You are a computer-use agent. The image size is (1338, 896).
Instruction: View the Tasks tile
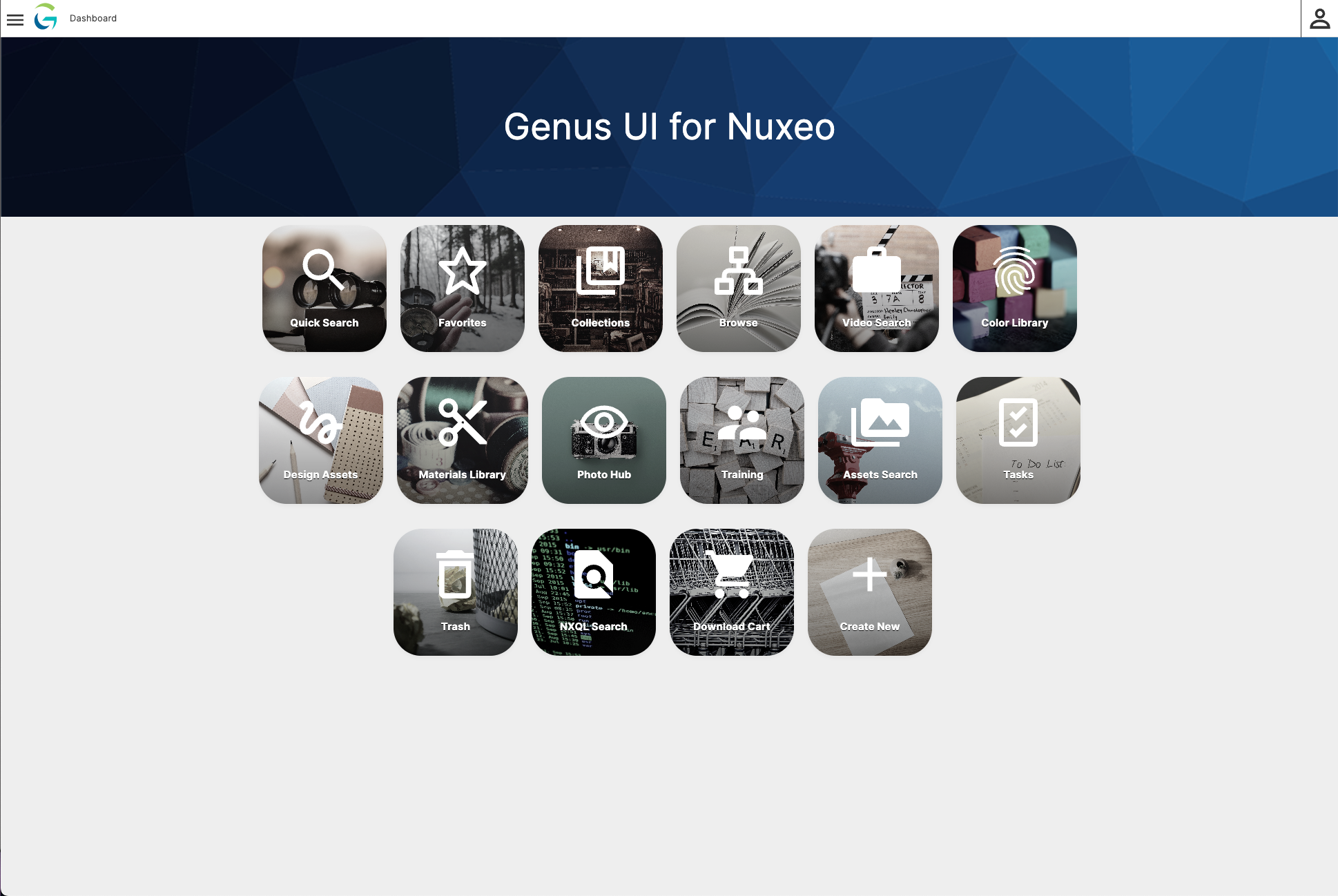[1018, 440]
